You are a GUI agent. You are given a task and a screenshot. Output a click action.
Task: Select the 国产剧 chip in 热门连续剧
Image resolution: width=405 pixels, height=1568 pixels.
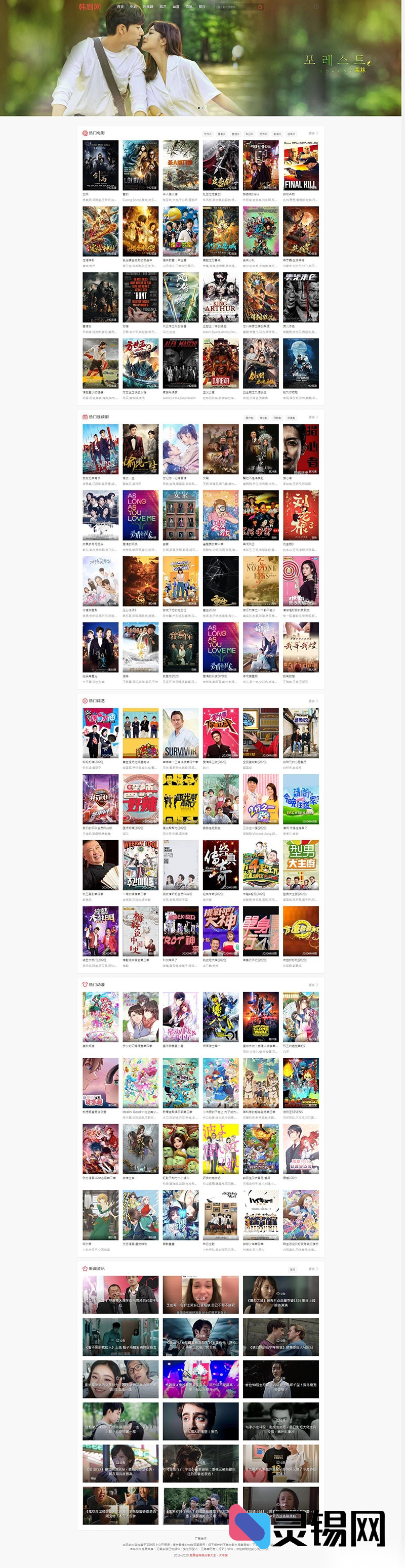249,418
